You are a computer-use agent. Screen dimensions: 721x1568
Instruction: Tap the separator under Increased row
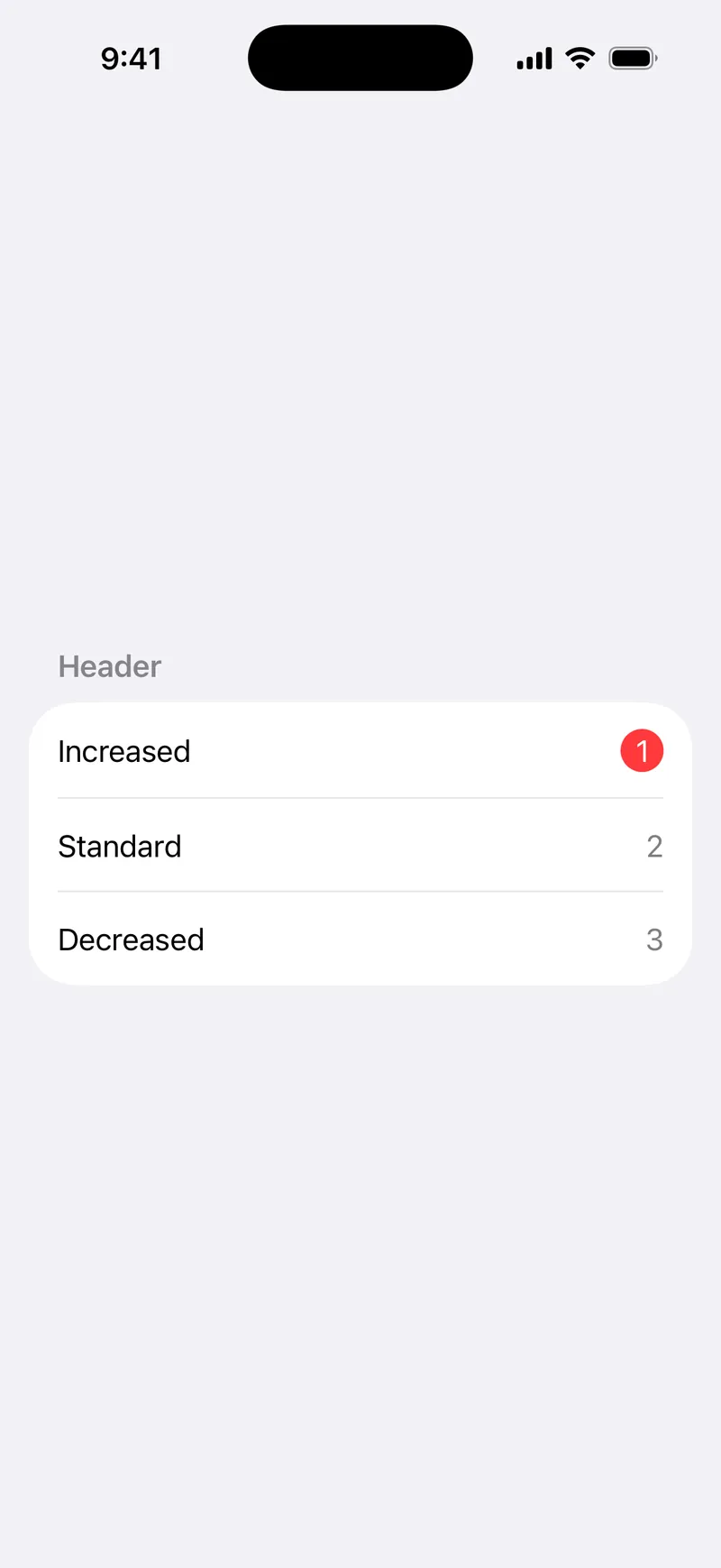pyautogui.click(x=360, y=797)
